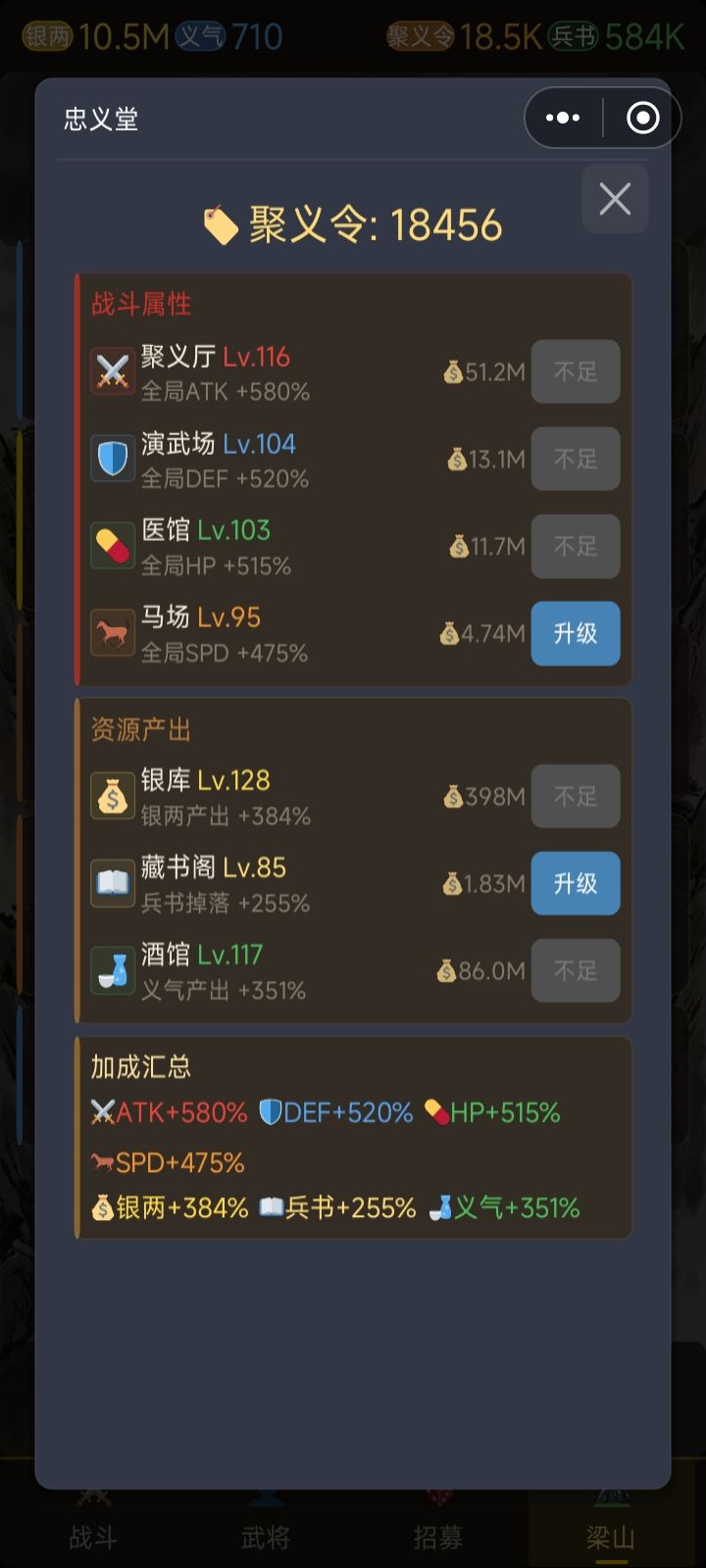
Task: Tap the 医馆 pill icon
Action: point(113,546)
